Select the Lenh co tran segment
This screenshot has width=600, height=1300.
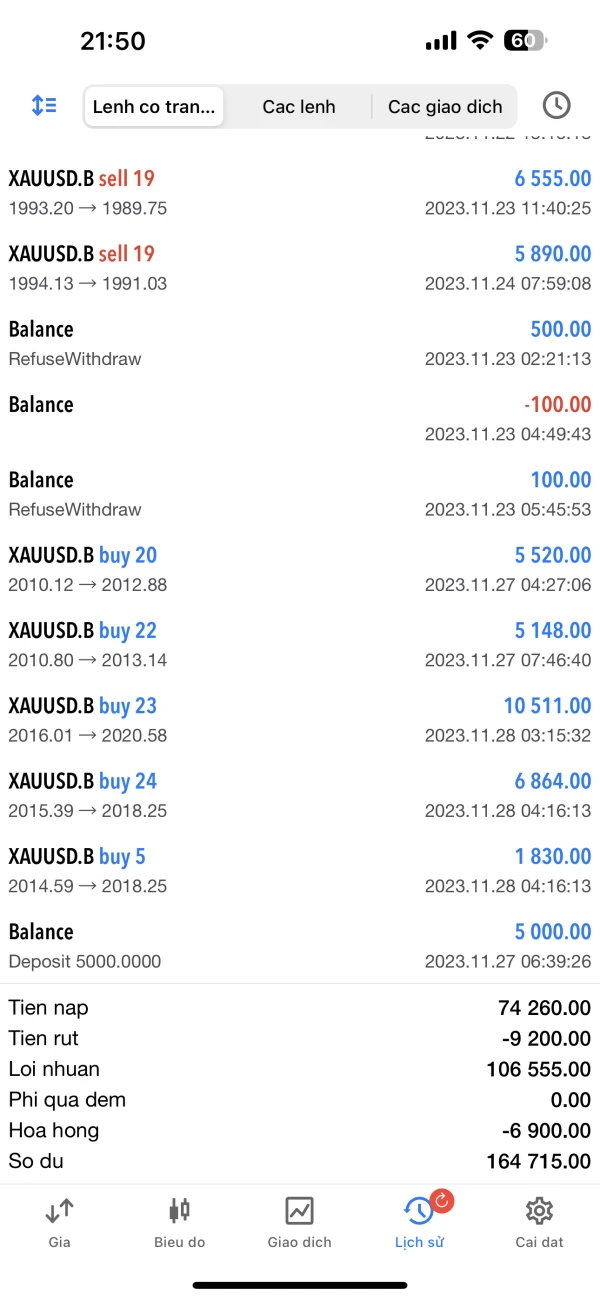pos(154,106)
